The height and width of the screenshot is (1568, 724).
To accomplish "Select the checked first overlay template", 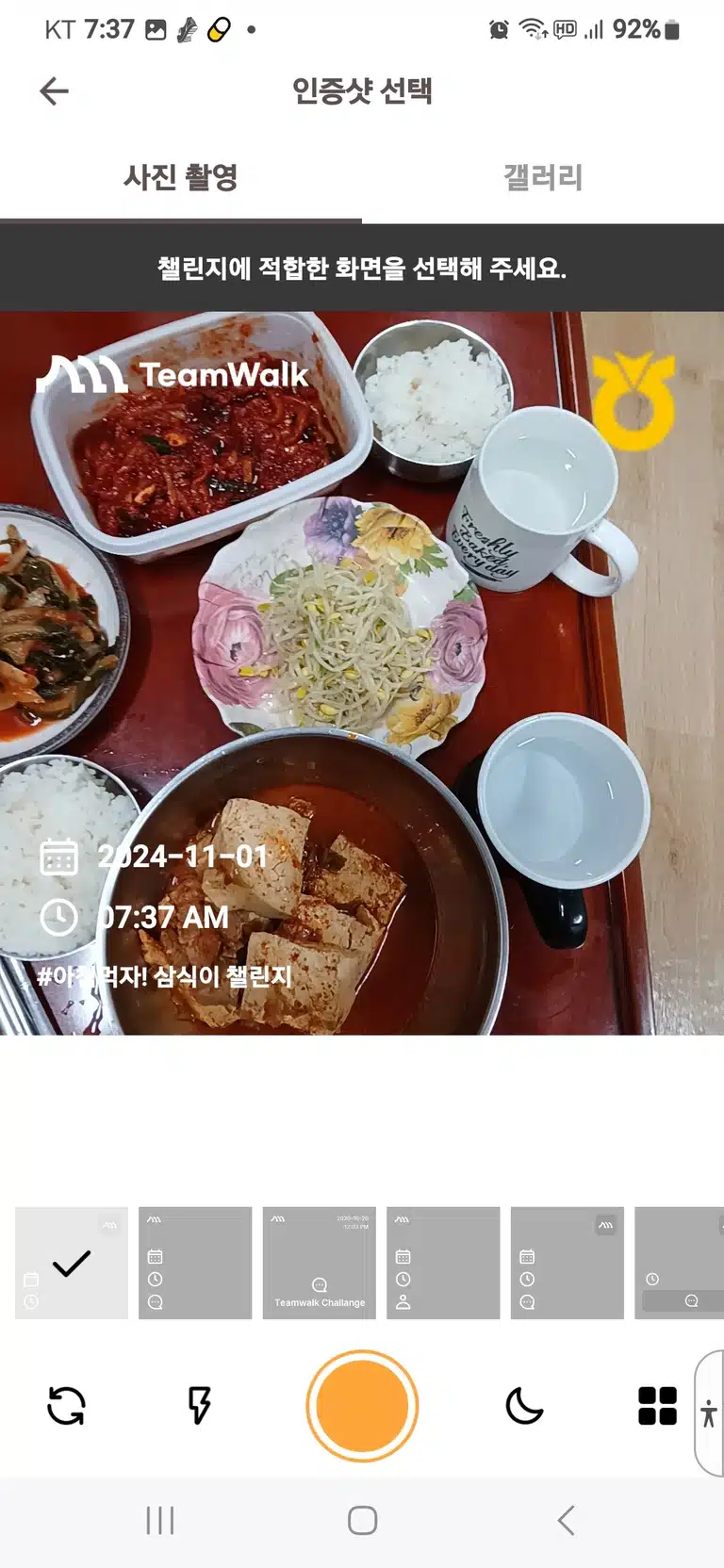I will tap(72, 1263).
